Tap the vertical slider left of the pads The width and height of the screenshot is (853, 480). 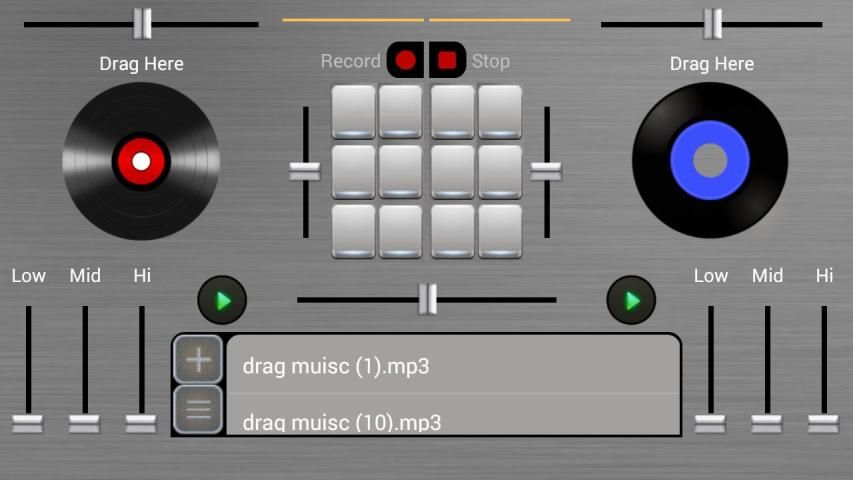305,171
